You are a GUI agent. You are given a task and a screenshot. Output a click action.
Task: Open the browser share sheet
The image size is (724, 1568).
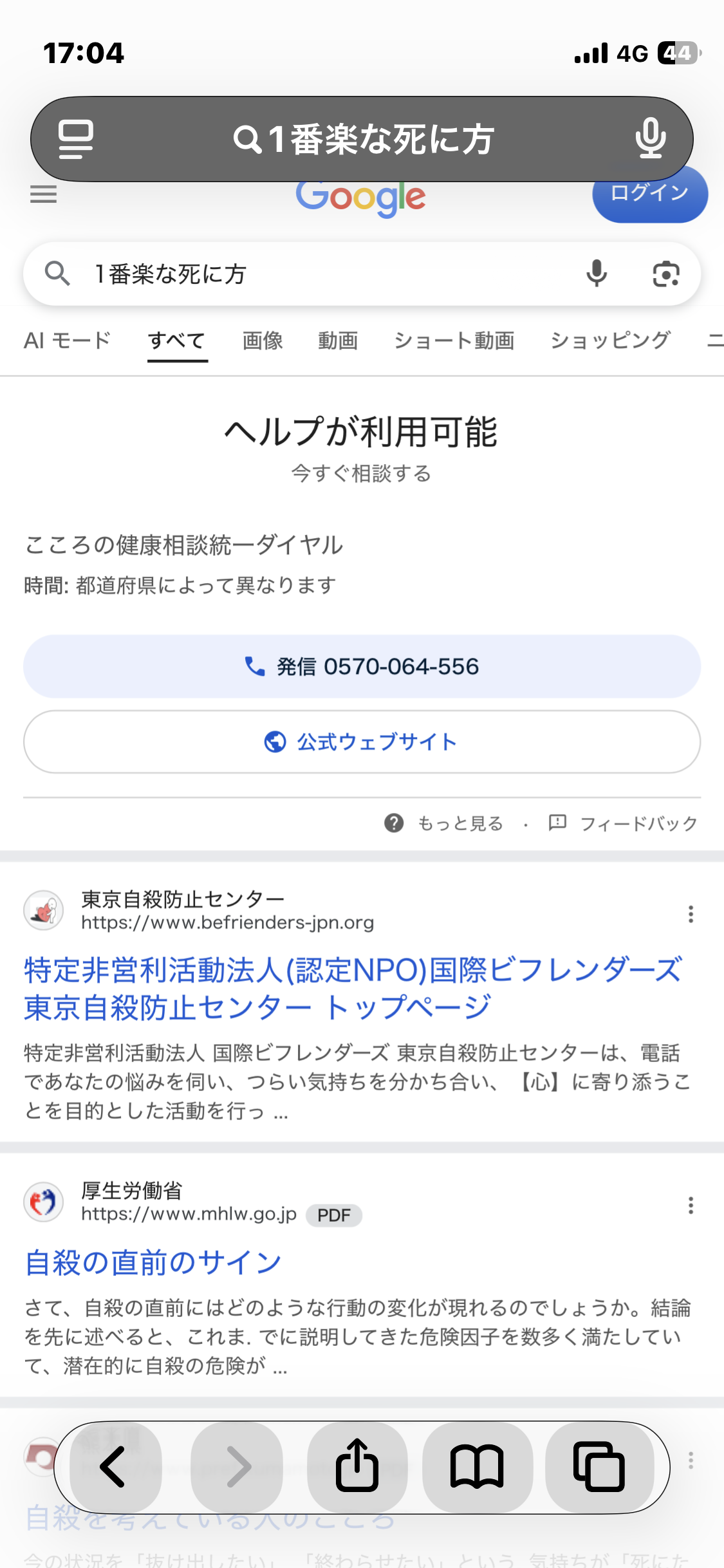point(357,1468)
